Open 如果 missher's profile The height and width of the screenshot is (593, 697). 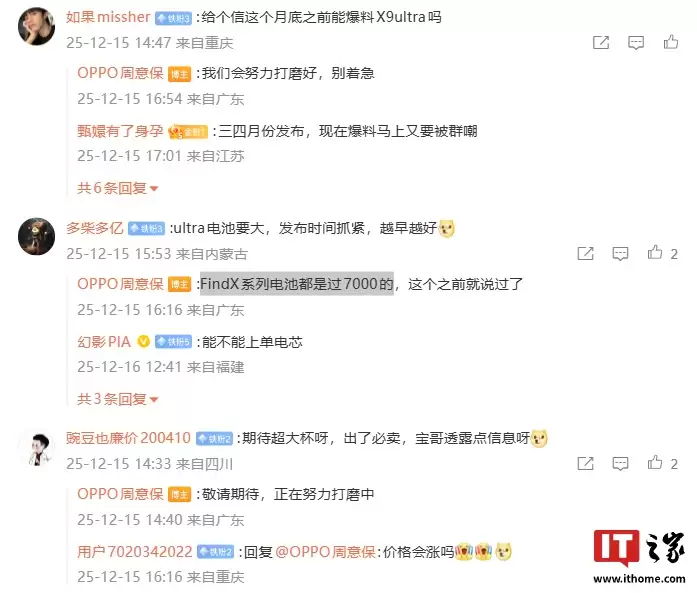coord(108,17)
